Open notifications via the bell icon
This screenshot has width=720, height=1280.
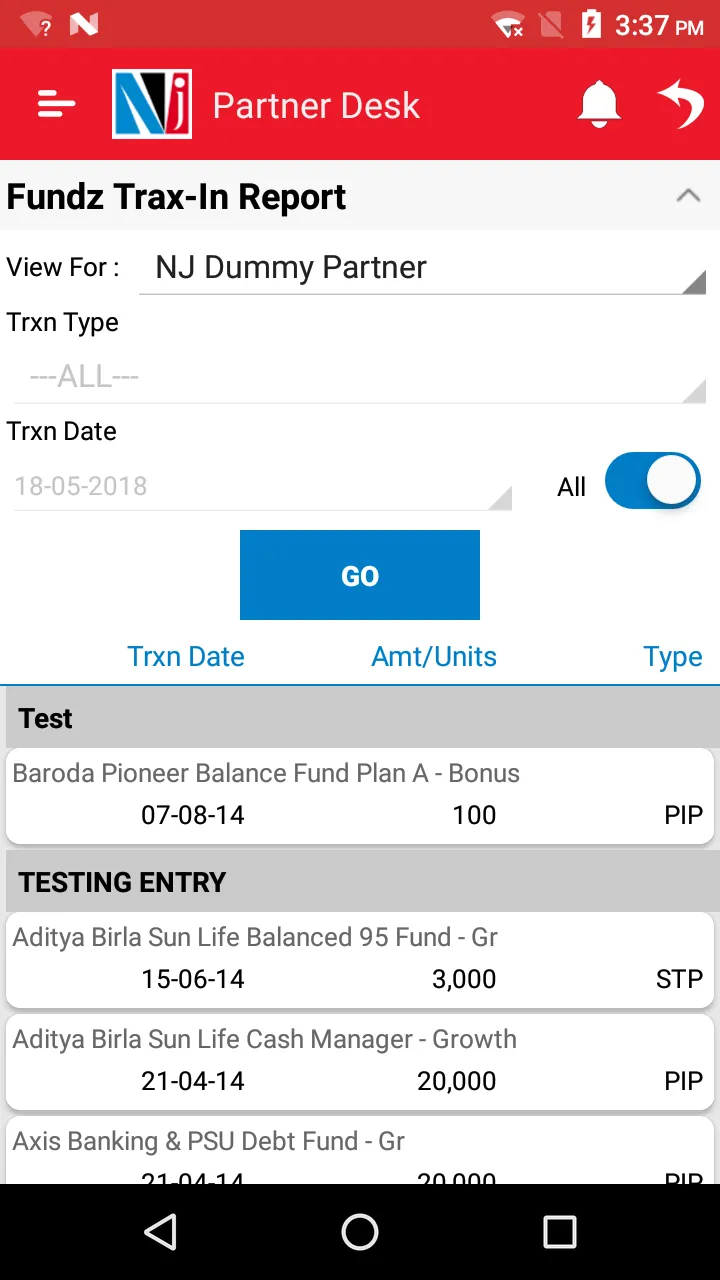(x=599, y=104)
